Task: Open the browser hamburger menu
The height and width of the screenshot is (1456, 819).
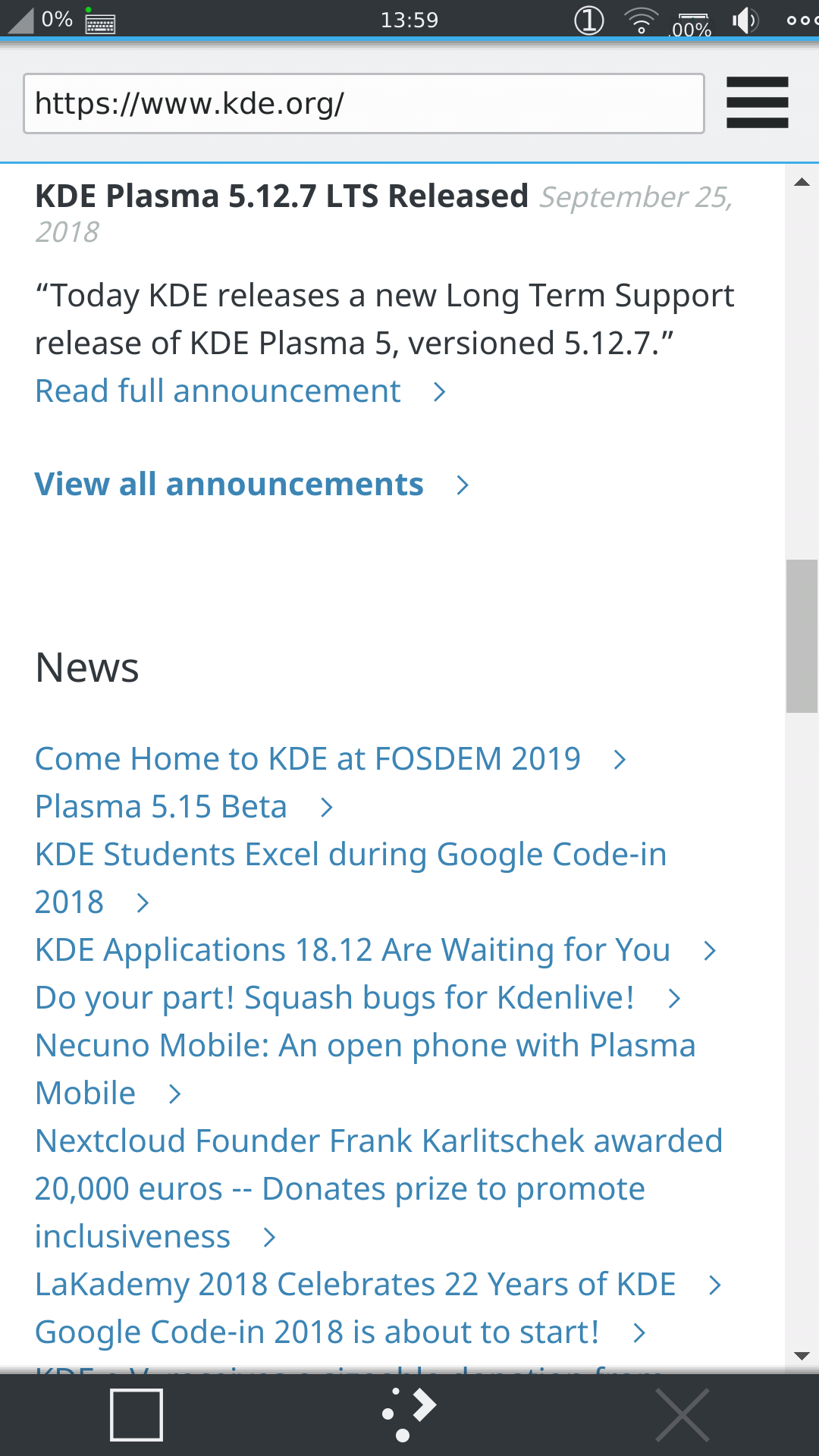Action: pos(758,102)
